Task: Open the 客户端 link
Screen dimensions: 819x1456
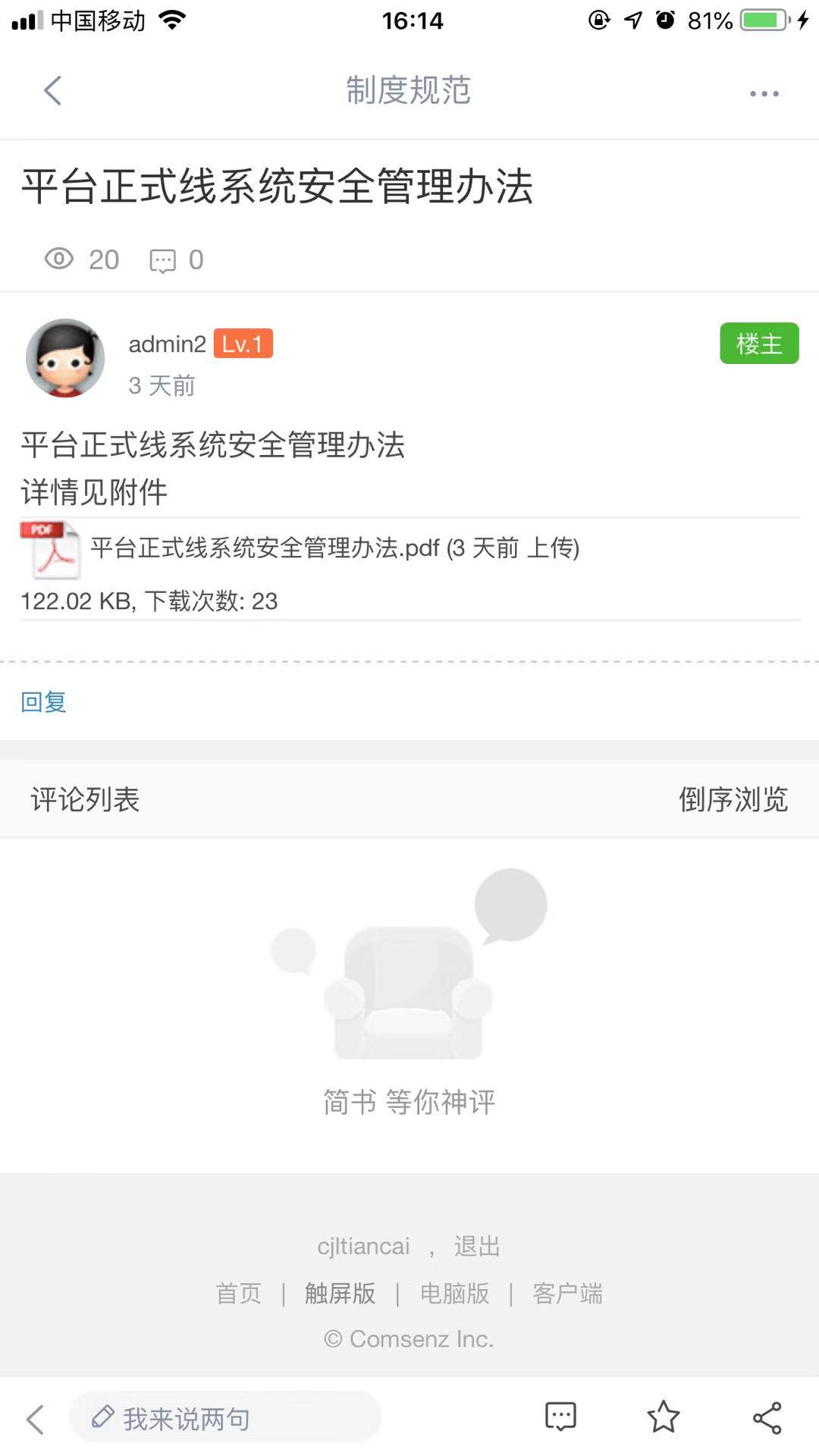Action: click(x=567, y=1293)
